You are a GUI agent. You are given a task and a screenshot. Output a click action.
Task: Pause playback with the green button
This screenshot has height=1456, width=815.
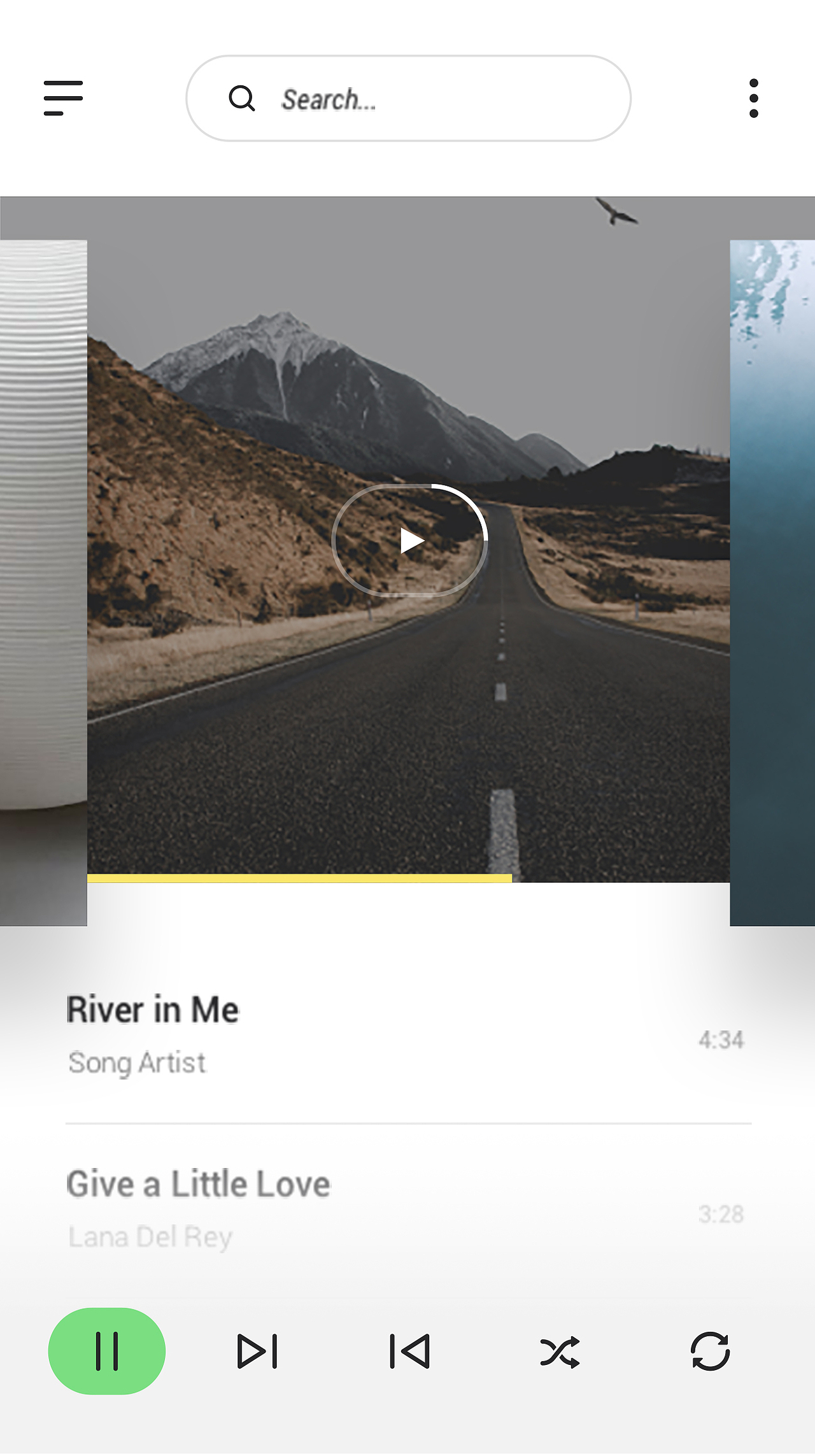click(107, 1351)
